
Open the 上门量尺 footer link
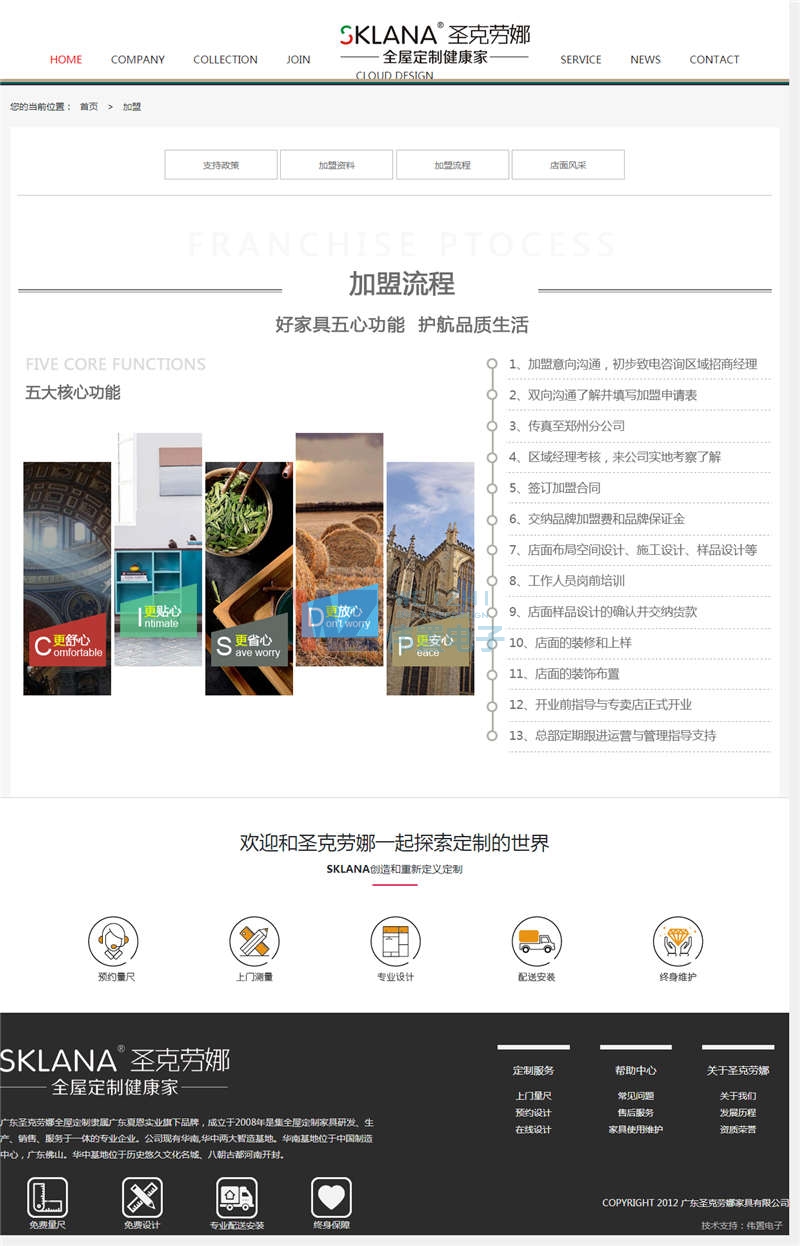coord(533,1096)
